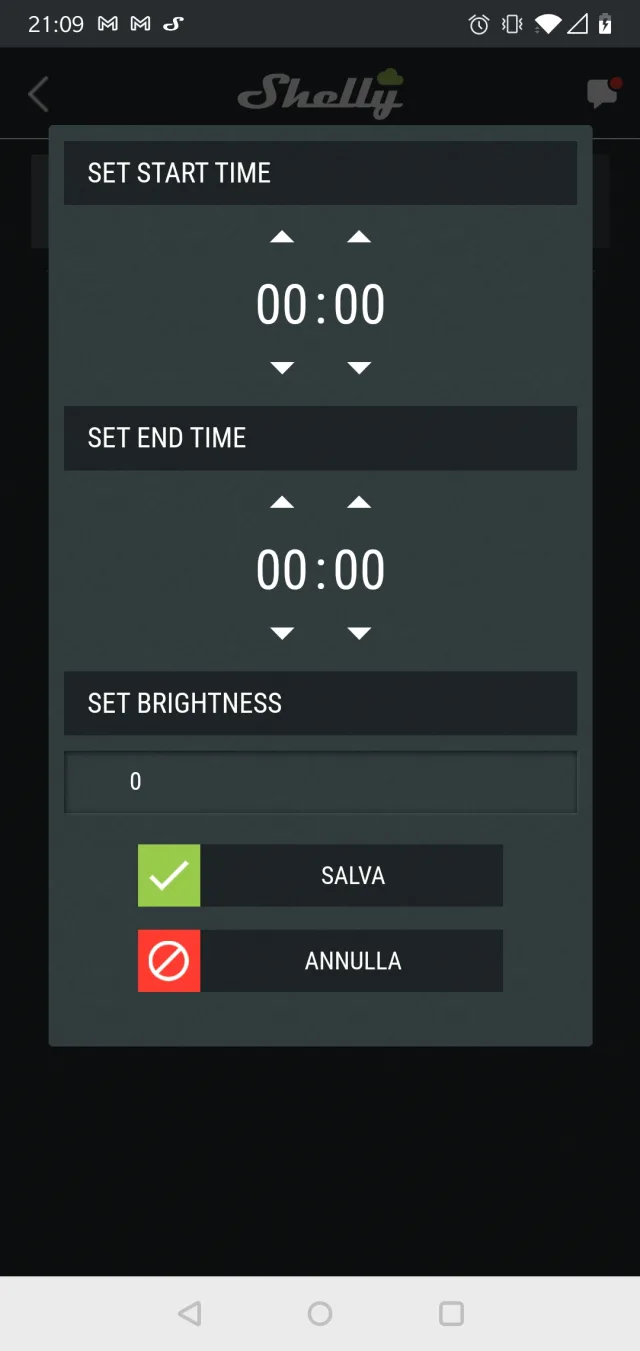640x1351 pixels.
Task: Increase the start time hours
Action: [x=282, y=237]
